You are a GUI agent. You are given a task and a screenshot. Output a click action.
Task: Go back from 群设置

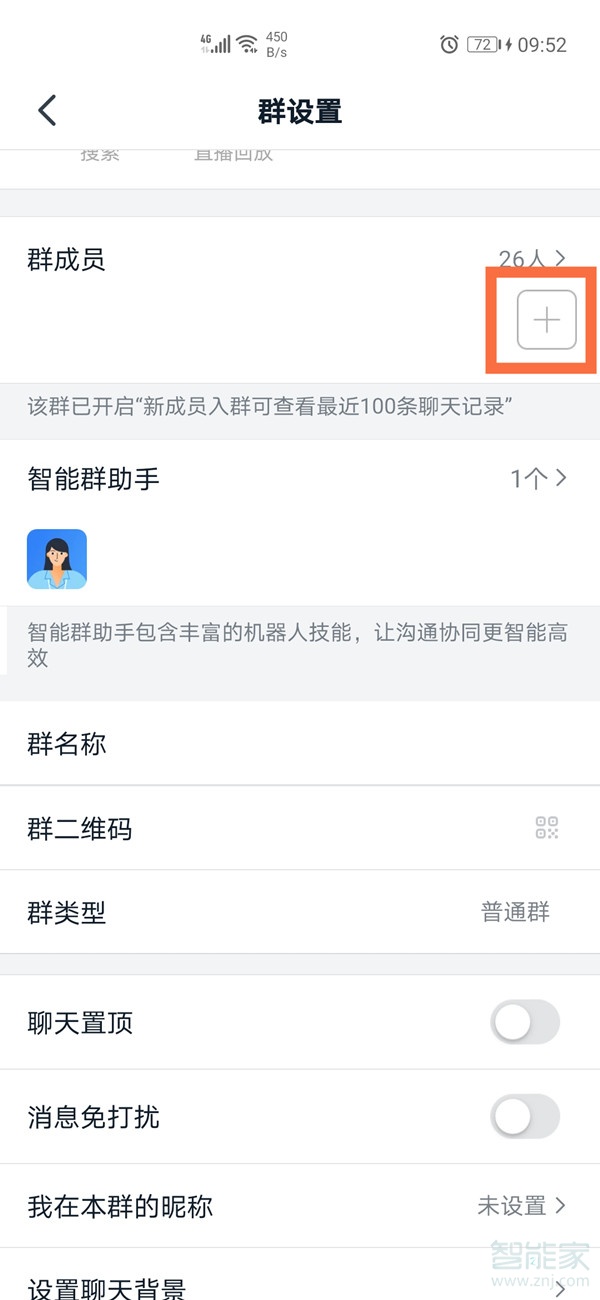coord(47,110)
